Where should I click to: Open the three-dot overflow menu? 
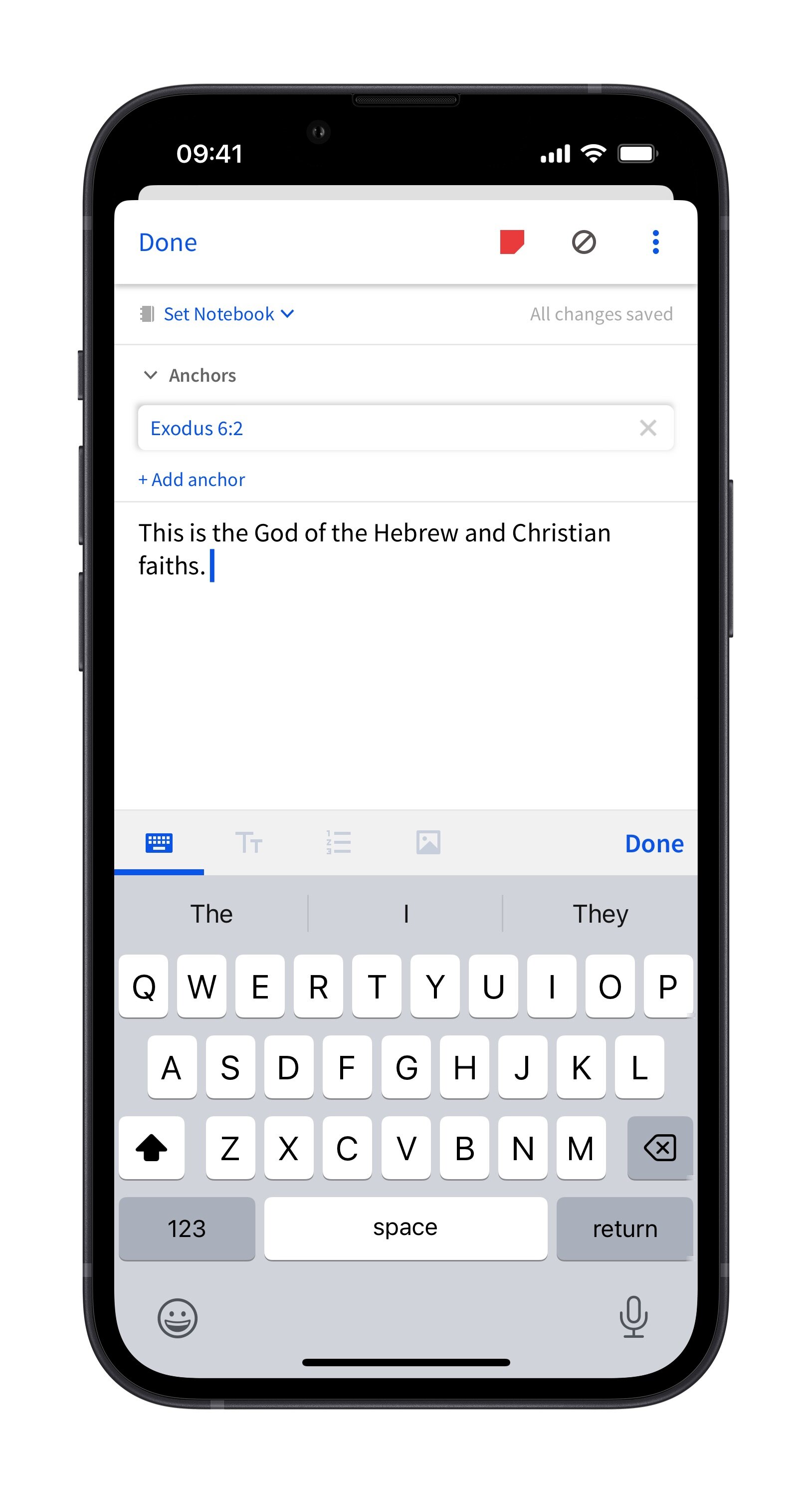(655, 242)
